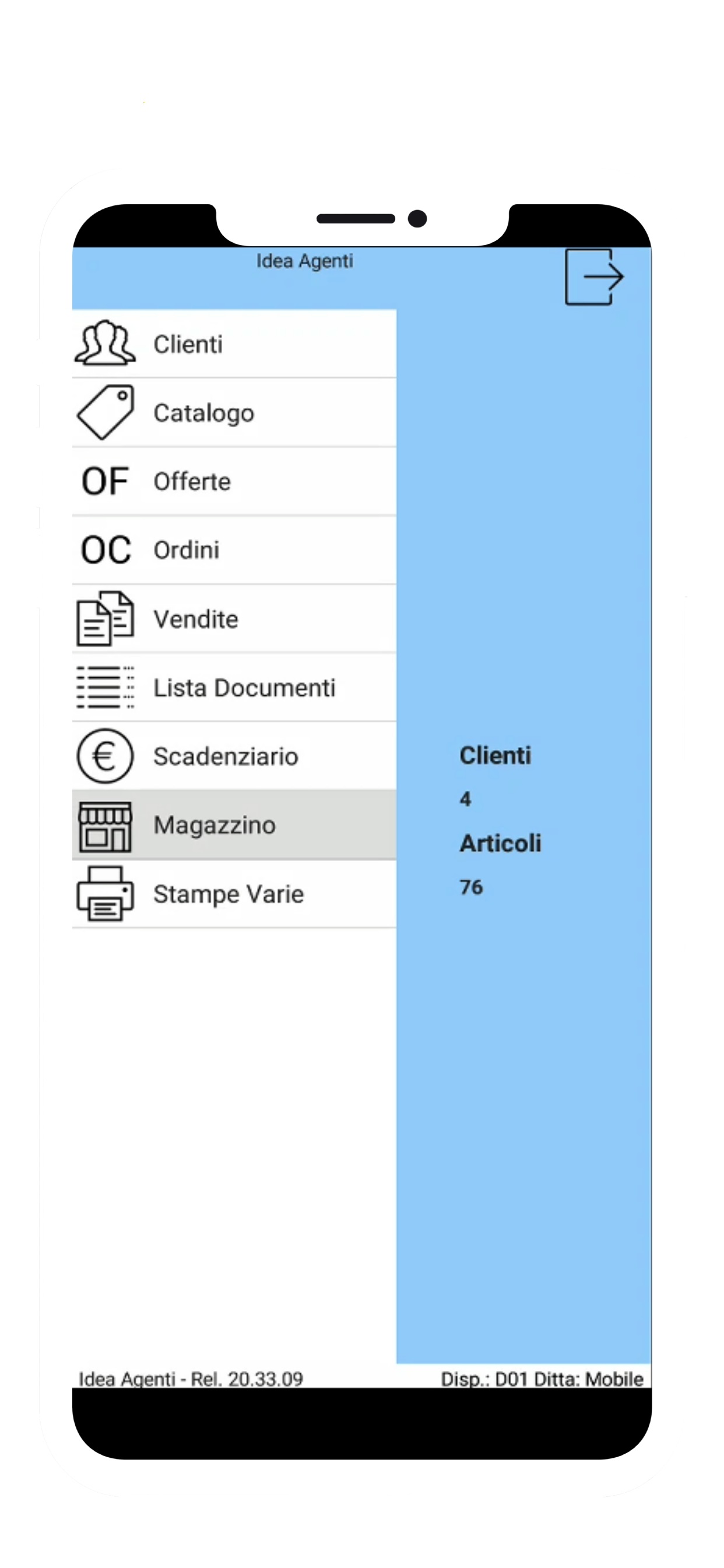Open the Catalogo menu entry
Screen dimensions: 724x1568
click(205, 412)
